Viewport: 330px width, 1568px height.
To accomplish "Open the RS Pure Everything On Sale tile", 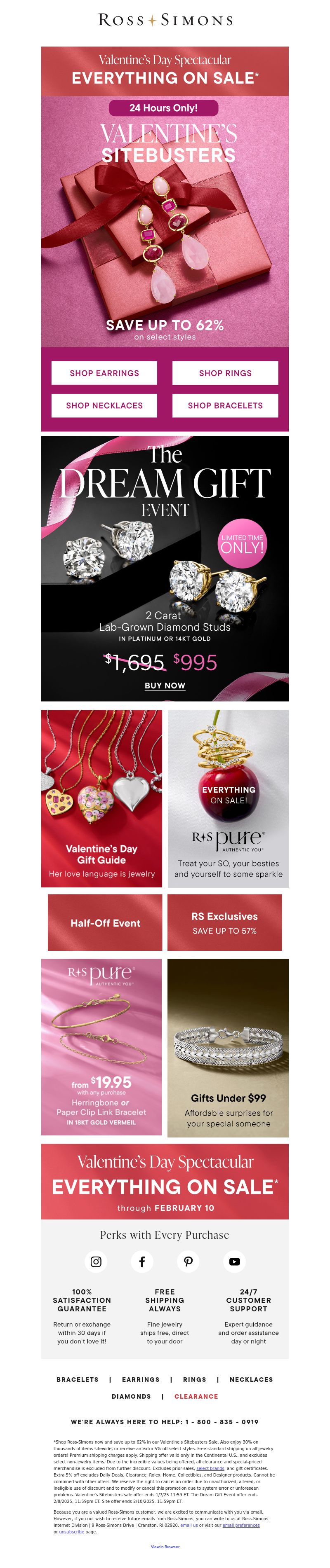I will 228,798.
